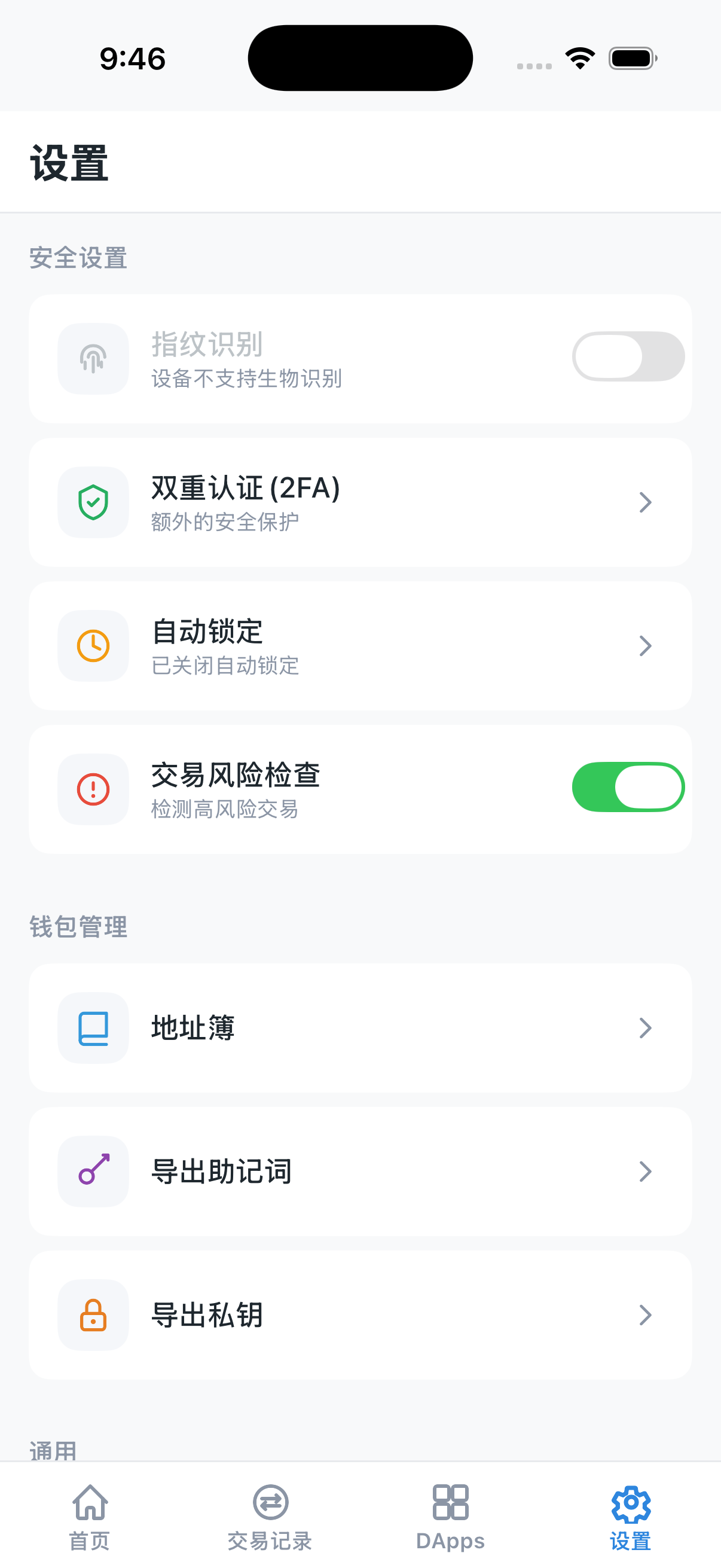Viewport: 721px width, 1568px height.
Task: Open the 自动锁定 setting
Action: point(359,646)
